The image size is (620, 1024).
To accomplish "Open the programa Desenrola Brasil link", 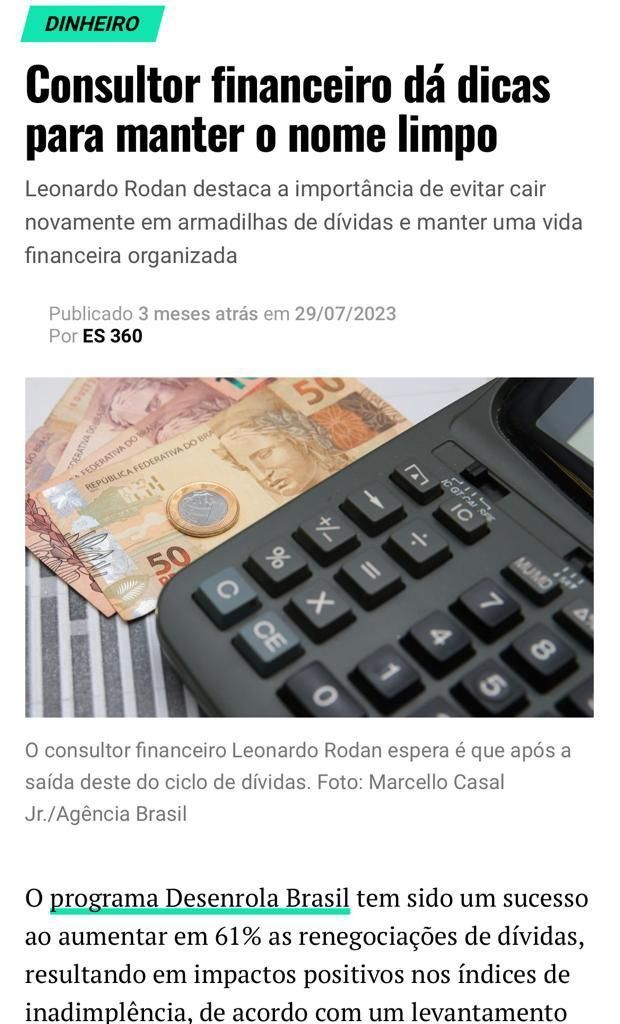I will click(x=200, y=898).
